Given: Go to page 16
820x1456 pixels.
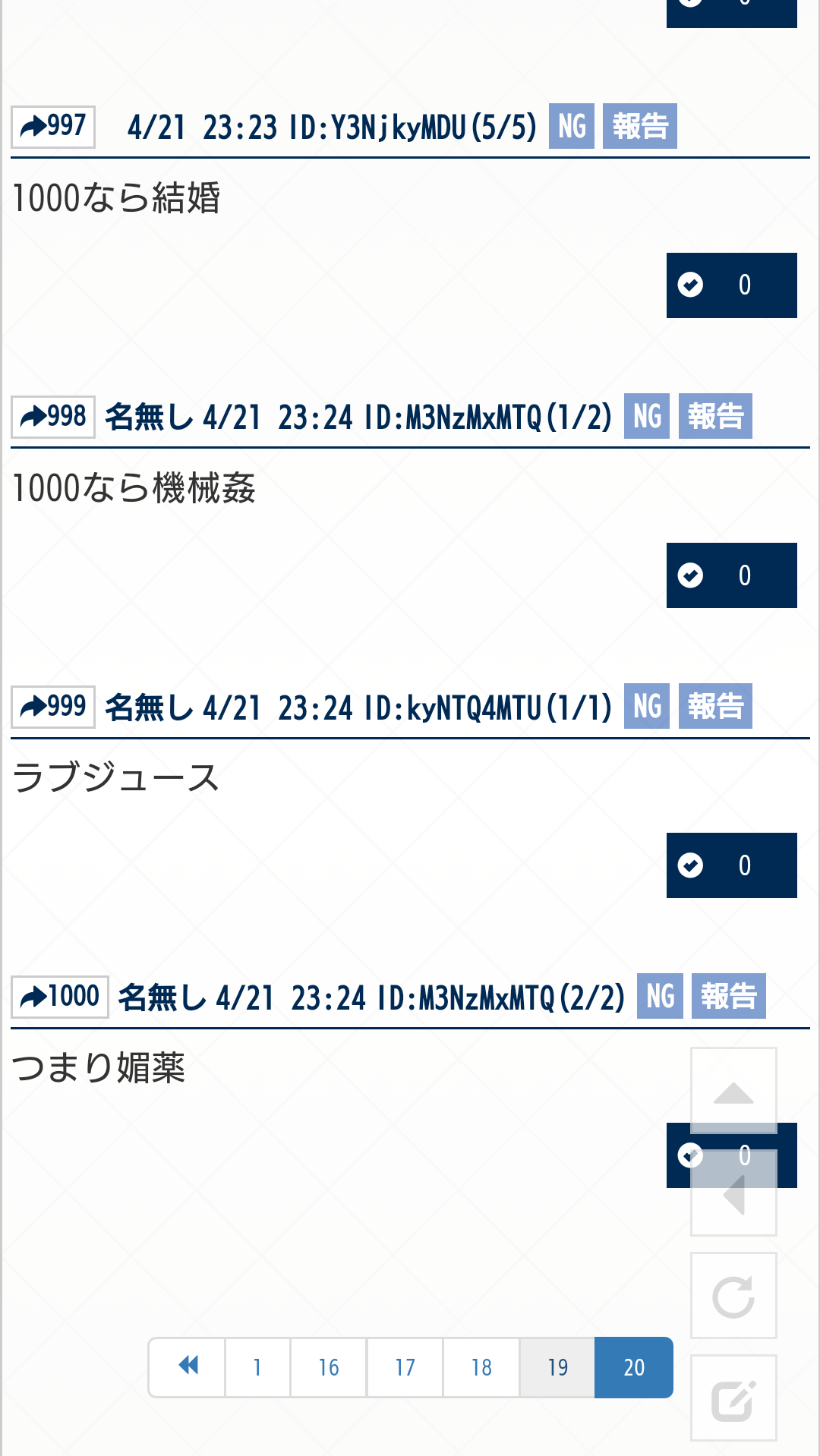Looking at the screenshot, I should click(x=328, y=1367).
